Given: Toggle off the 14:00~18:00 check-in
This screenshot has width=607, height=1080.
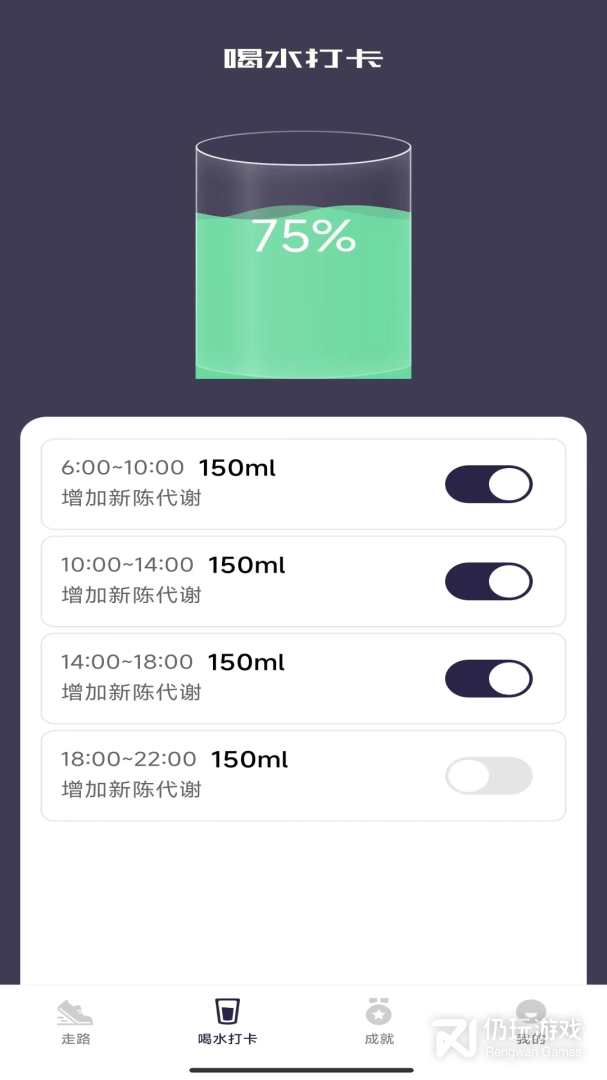Looking at the screenshot, I should 488,678.
